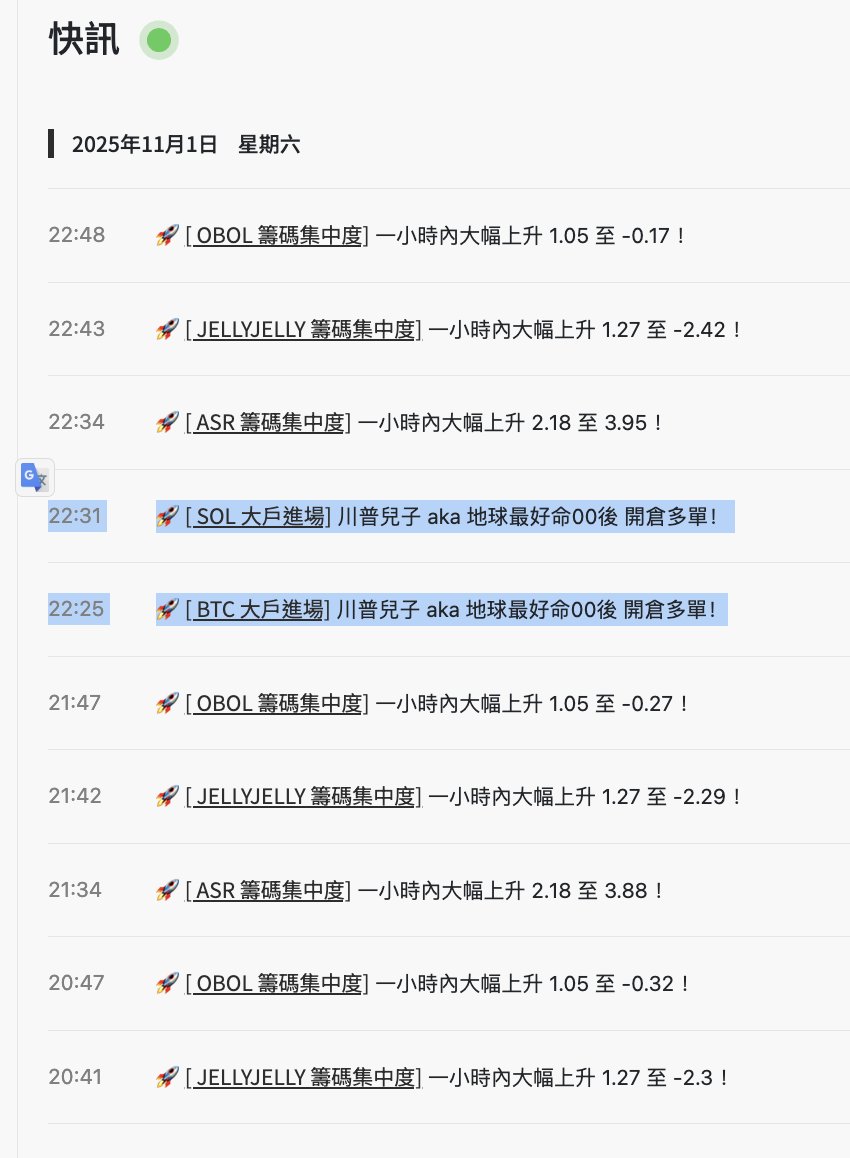Click the 快訊 section title
Screen dimensions: 850x1158
point(82,40)
